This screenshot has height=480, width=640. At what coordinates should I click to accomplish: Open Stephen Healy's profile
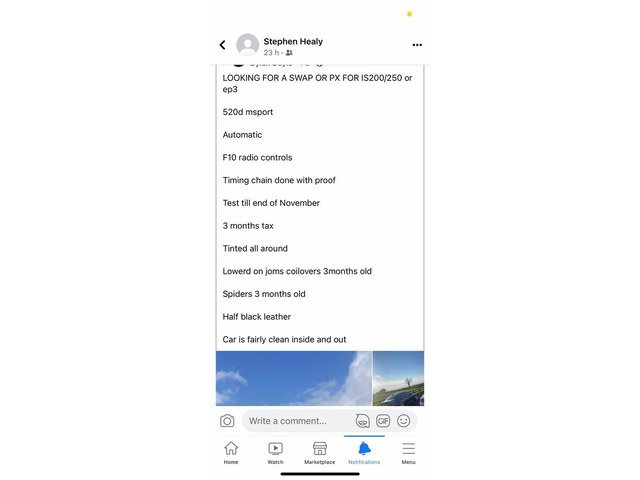(x=292, y=41)
